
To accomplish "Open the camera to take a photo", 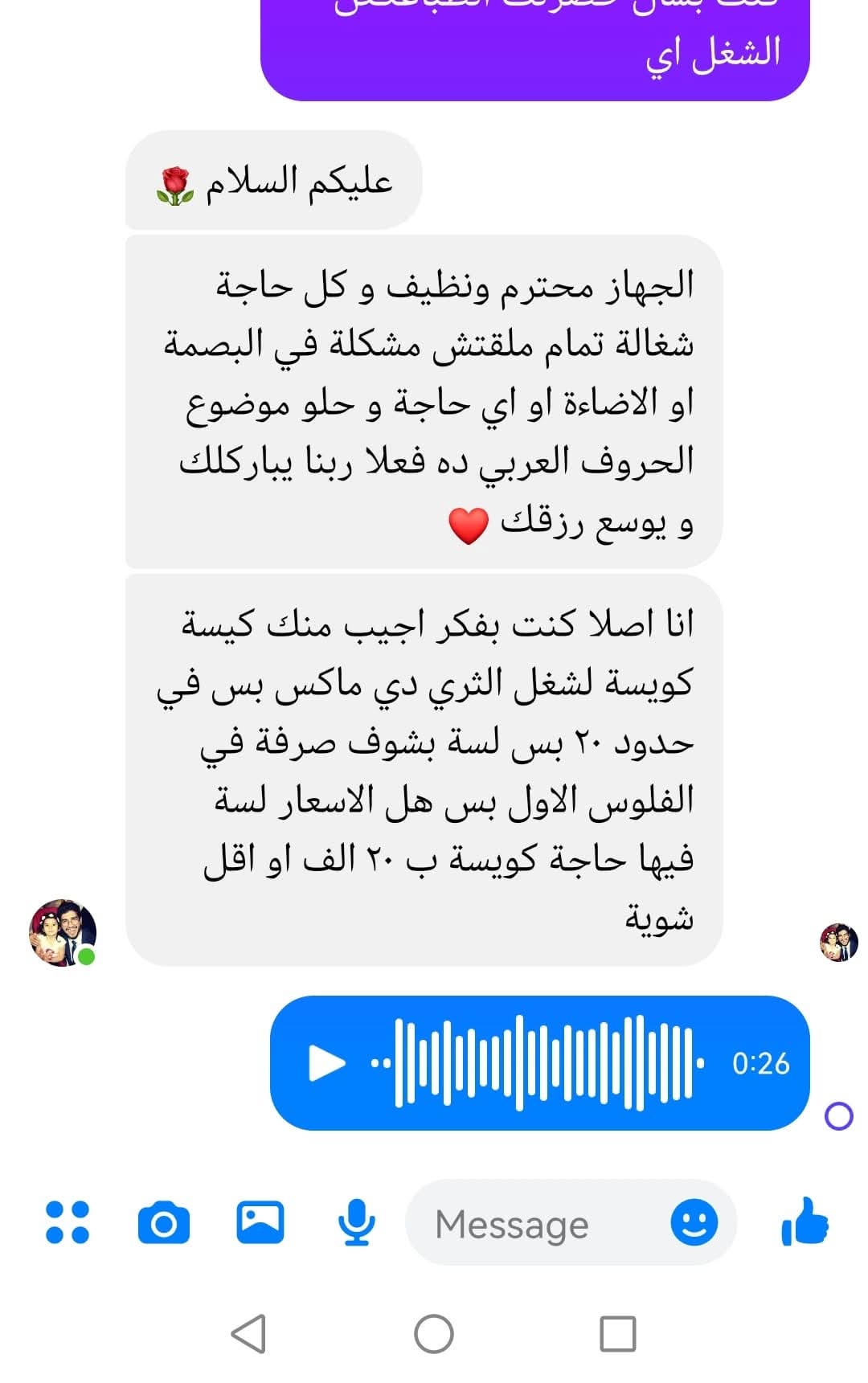I will pos(164,1223).
